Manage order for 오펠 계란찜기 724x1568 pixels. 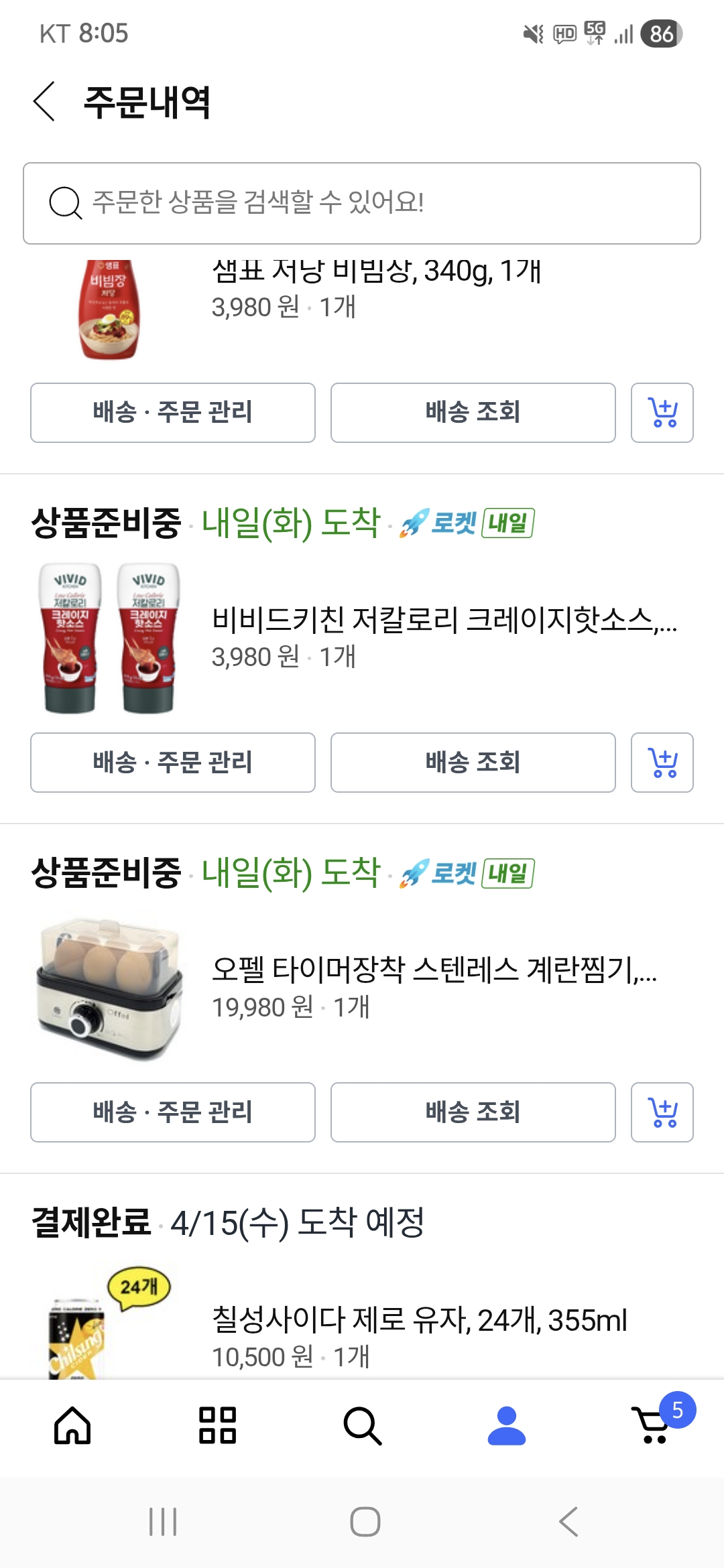click(x=173, y=1112)
